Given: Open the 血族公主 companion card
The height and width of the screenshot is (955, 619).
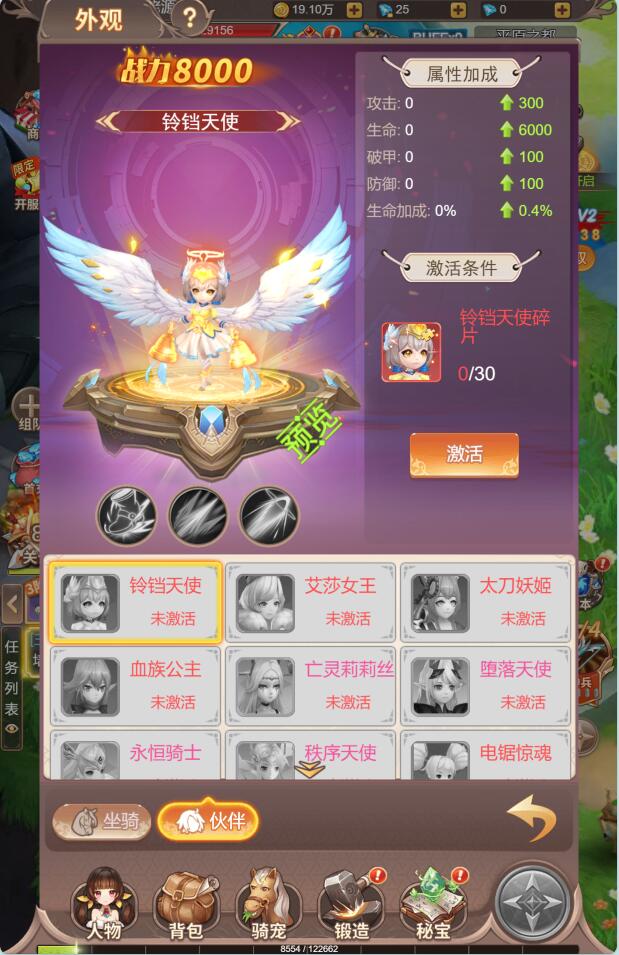Looking at the screenshot, I should pos(134,685).
